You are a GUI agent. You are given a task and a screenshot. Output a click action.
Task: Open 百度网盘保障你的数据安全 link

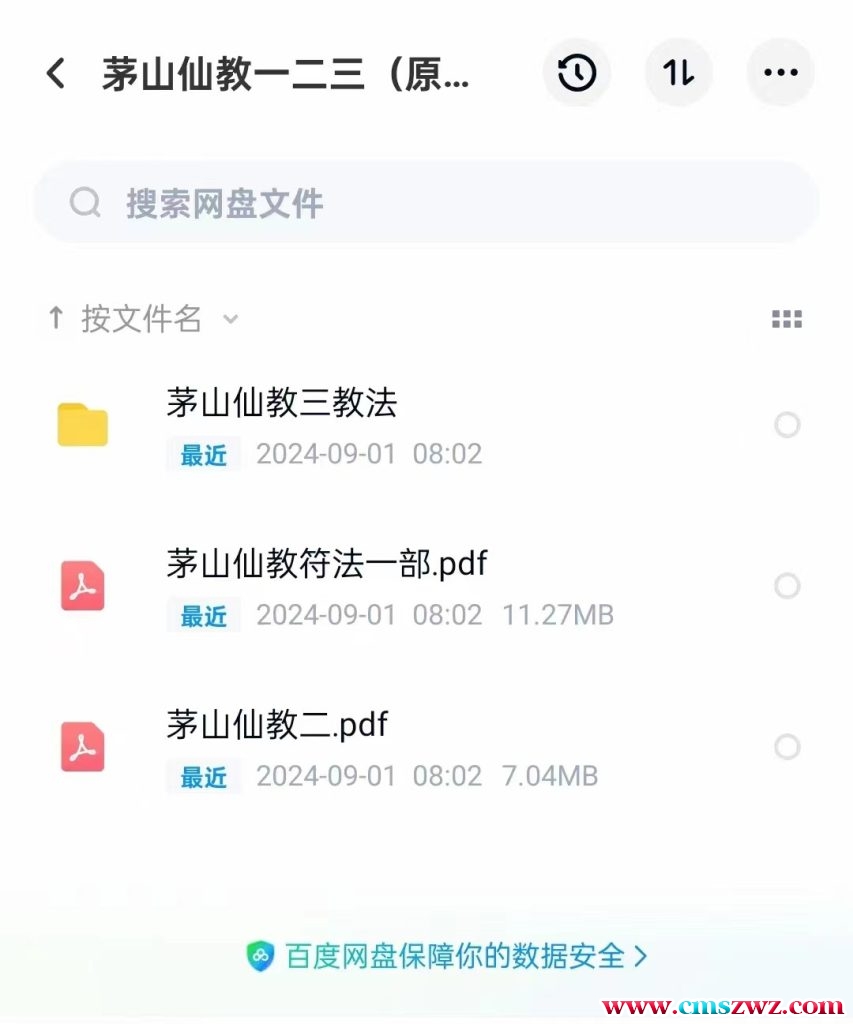446,956
